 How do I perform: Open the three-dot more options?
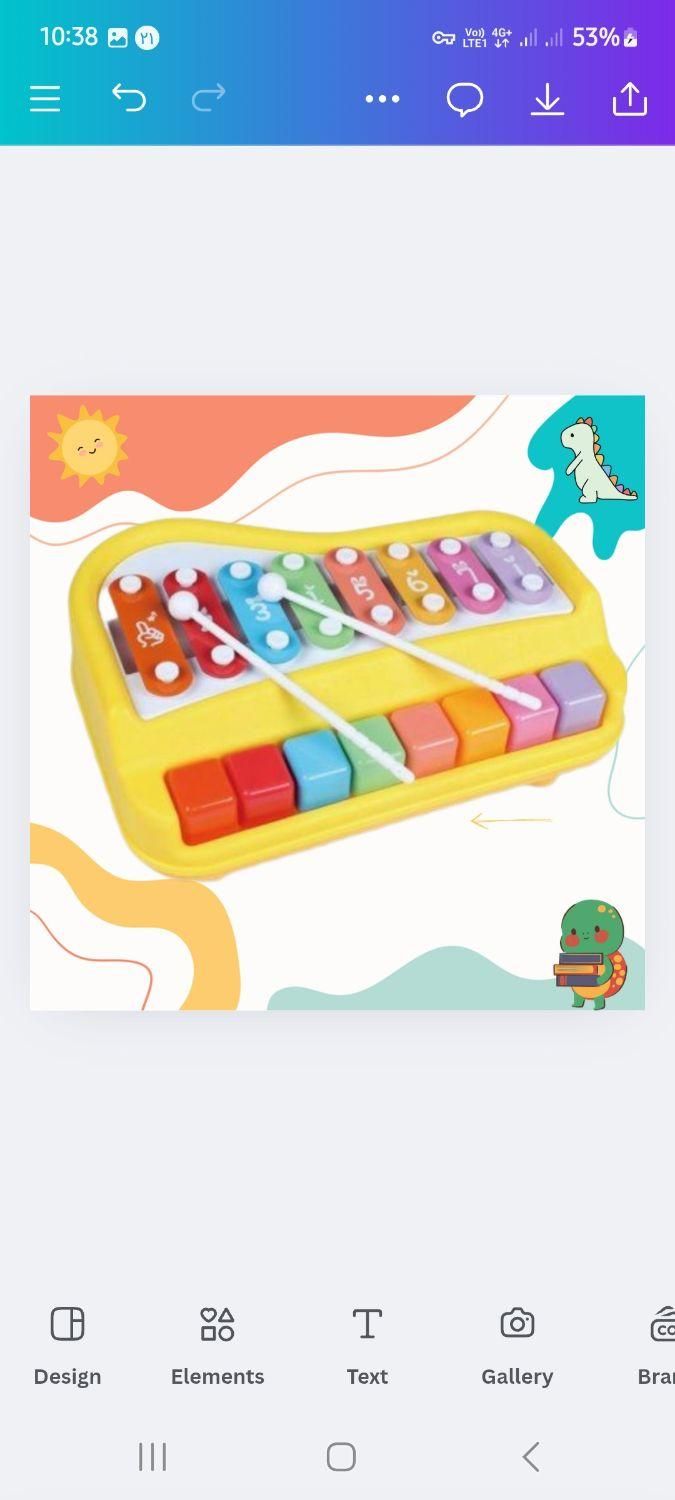382,98
